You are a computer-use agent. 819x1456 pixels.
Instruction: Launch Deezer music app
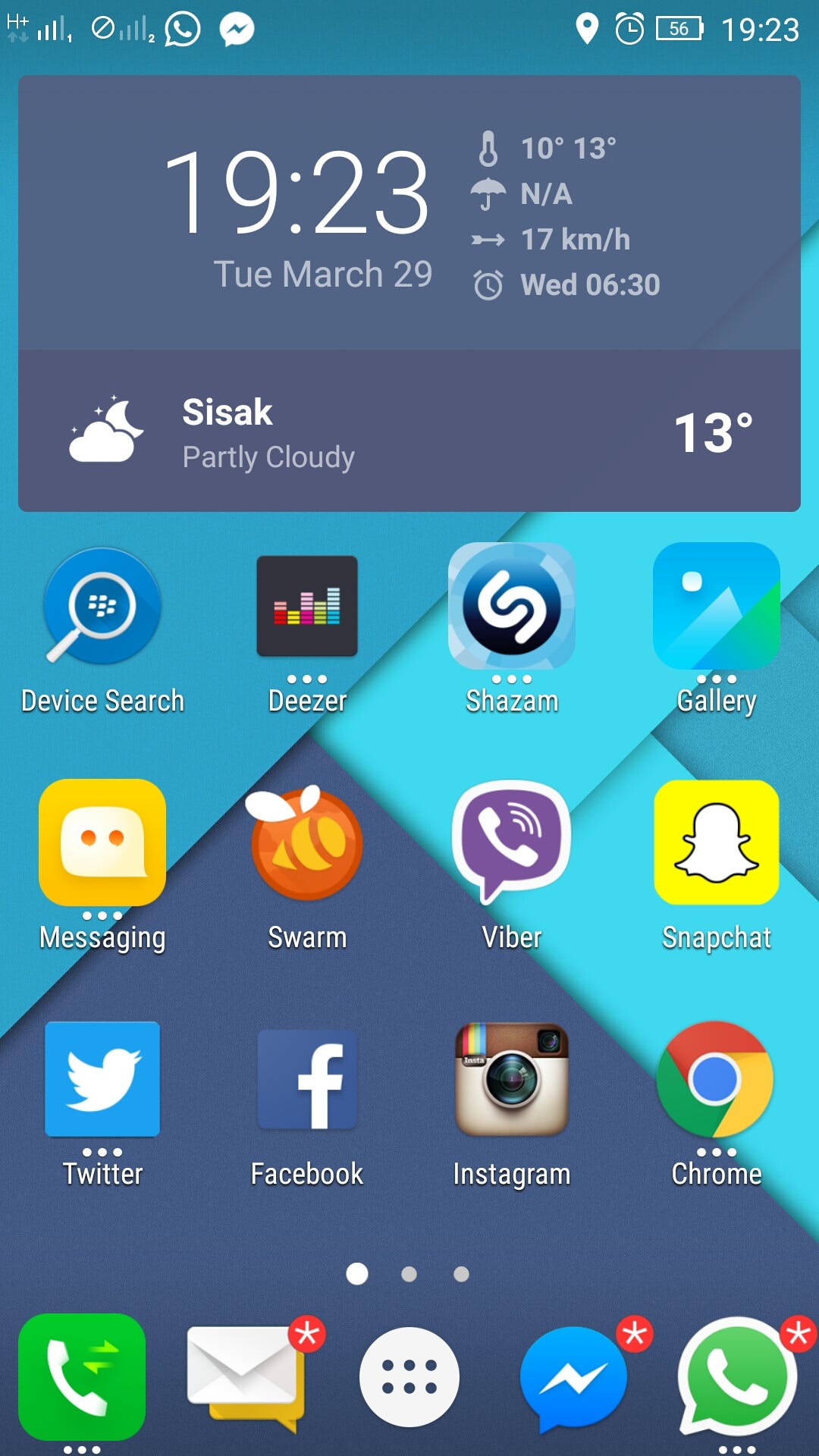pos(307,607)
